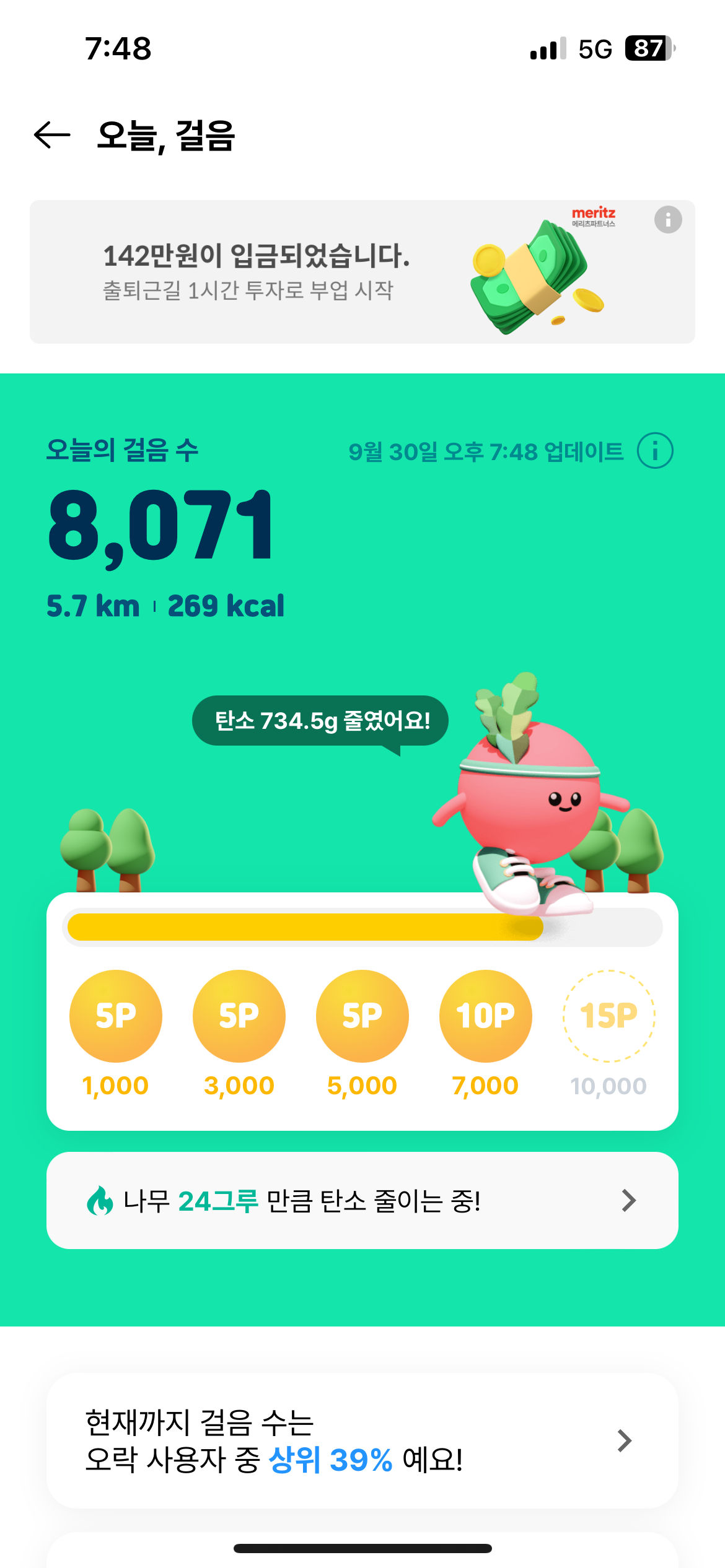Claim the 10P reward for 7,000 steps

click(486, 1016)
